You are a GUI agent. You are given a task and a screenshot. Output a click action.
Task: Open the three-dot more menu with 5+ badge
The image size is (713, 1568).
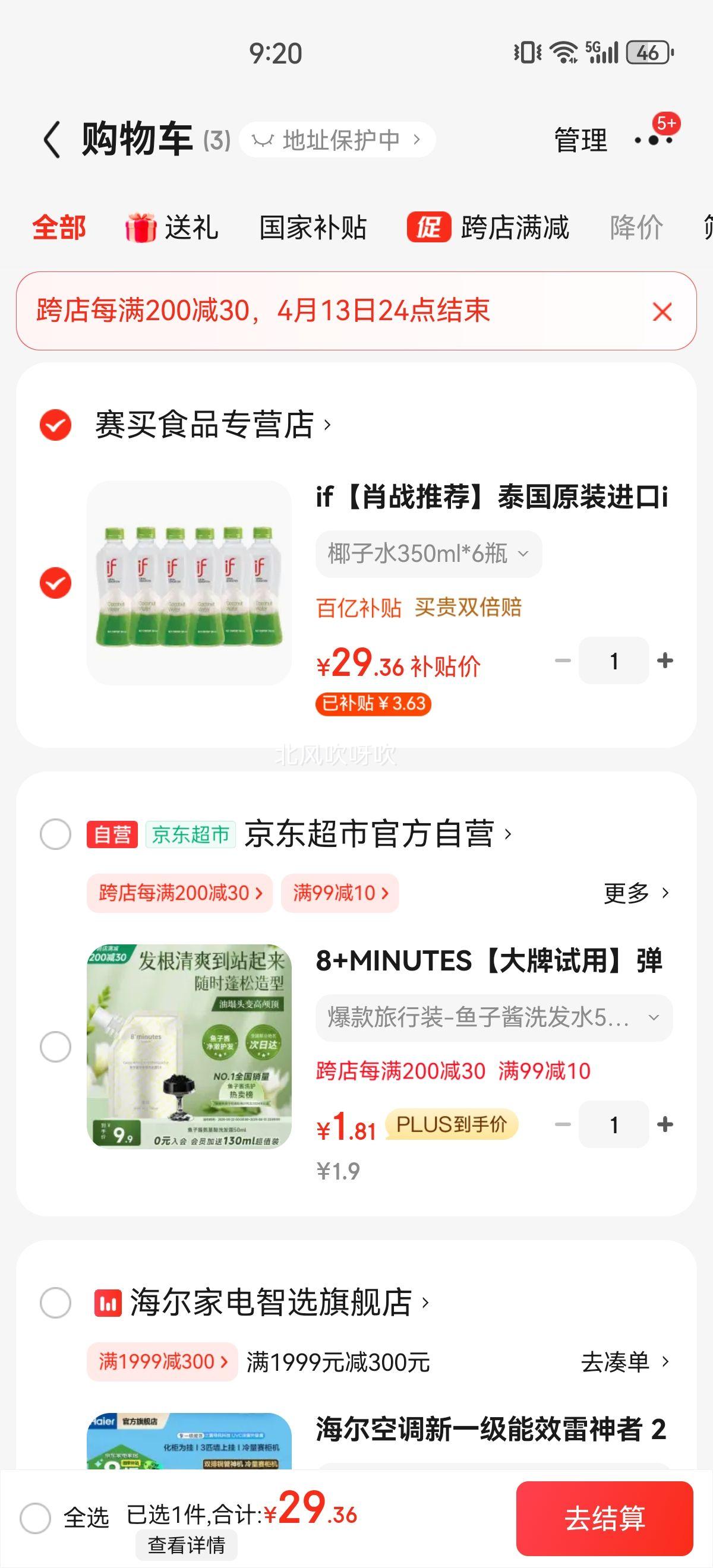click(x=655, y=140)
